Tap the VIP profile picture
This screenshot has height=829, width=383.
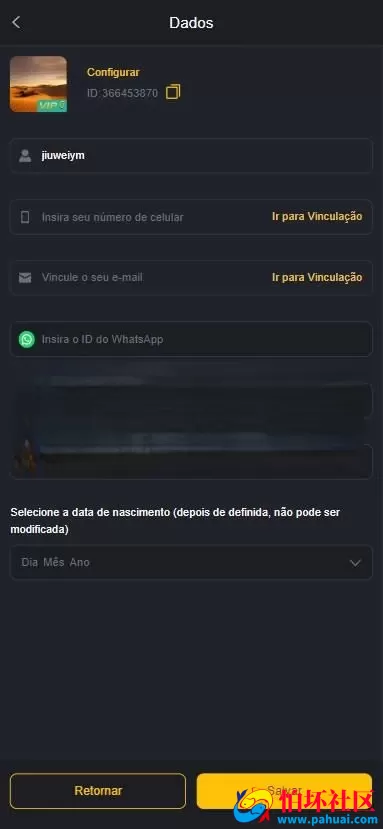click(x=38, y=84)
